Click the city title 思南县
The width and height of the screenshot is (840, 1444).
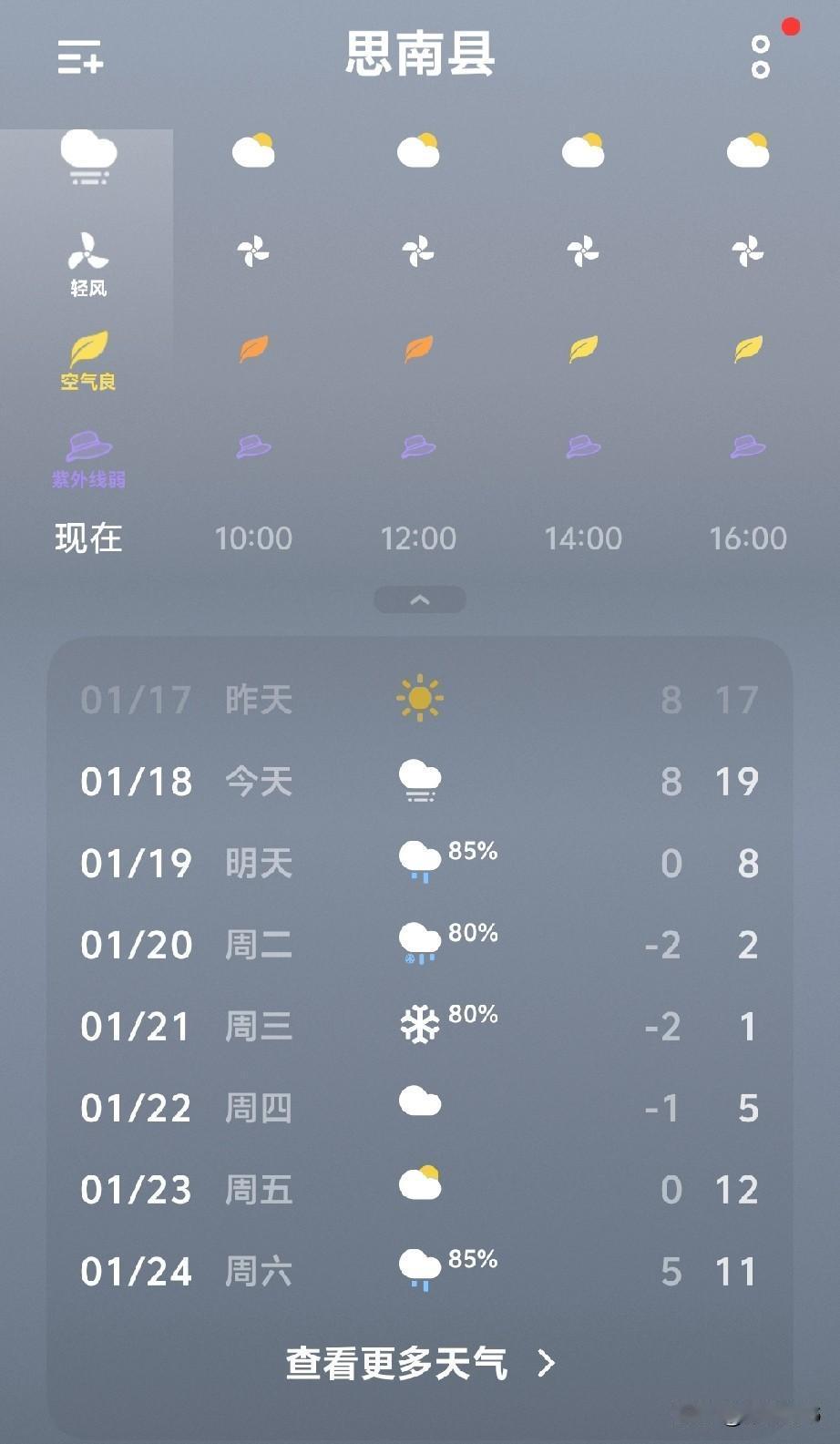(420, 55)
